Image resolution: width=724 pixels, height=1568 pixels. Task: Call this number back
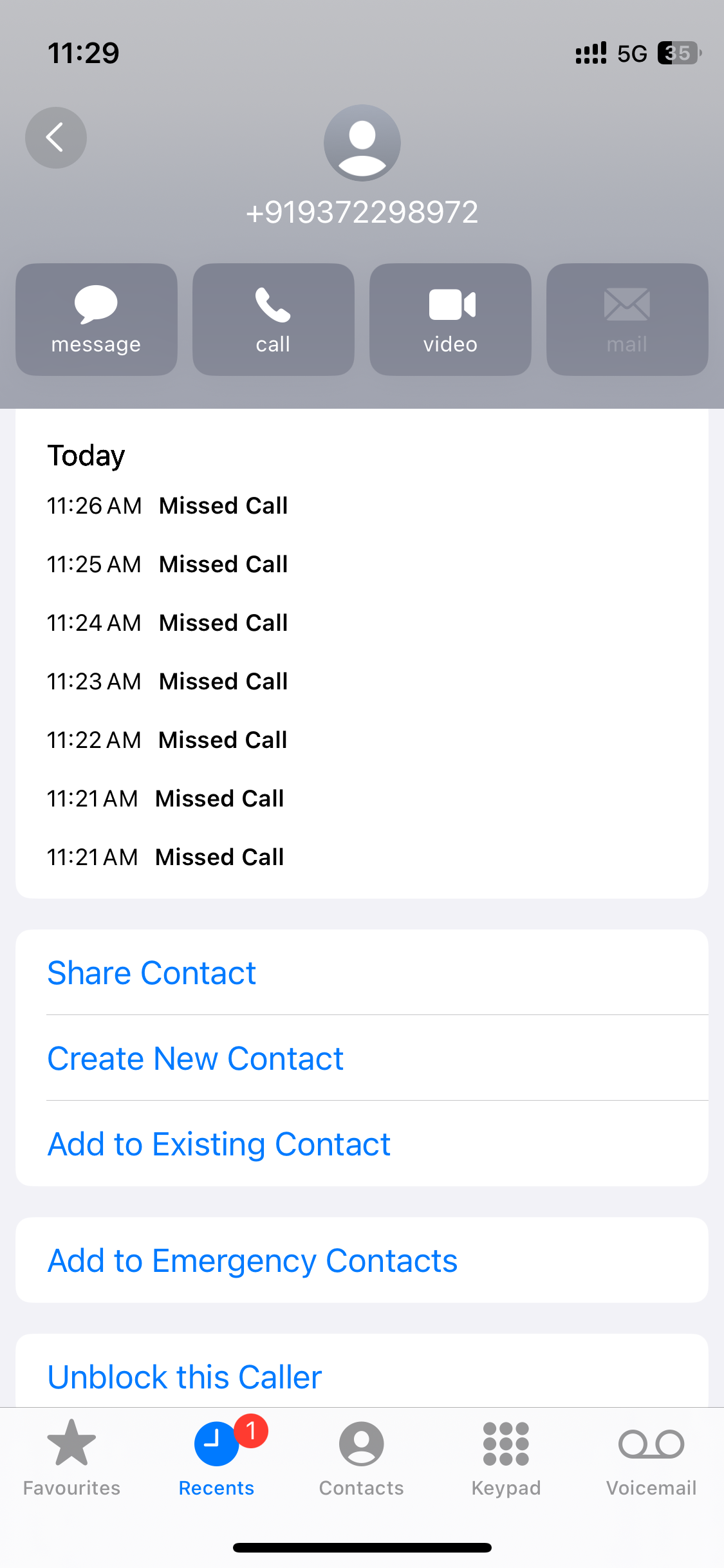273,319
